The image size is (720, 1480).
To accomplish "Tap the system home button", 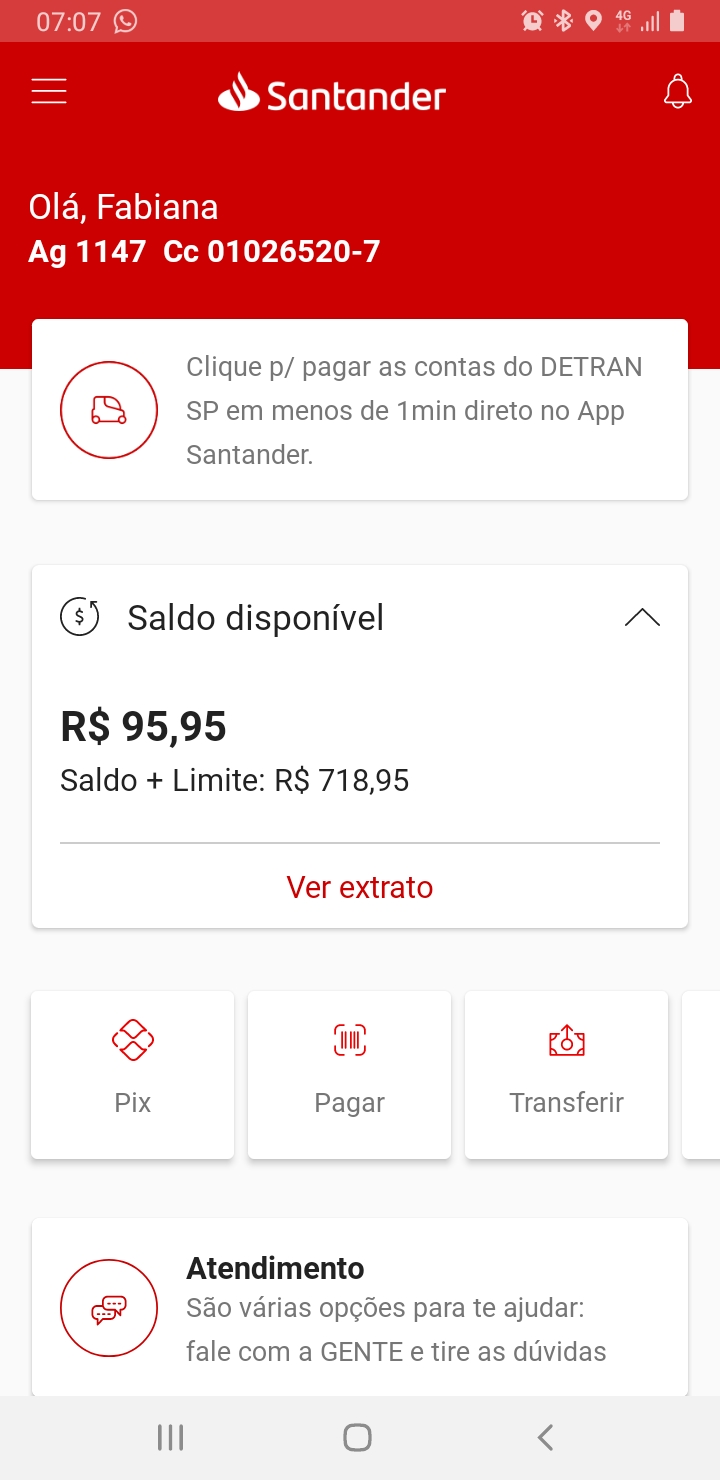I will coord(357,1438).
